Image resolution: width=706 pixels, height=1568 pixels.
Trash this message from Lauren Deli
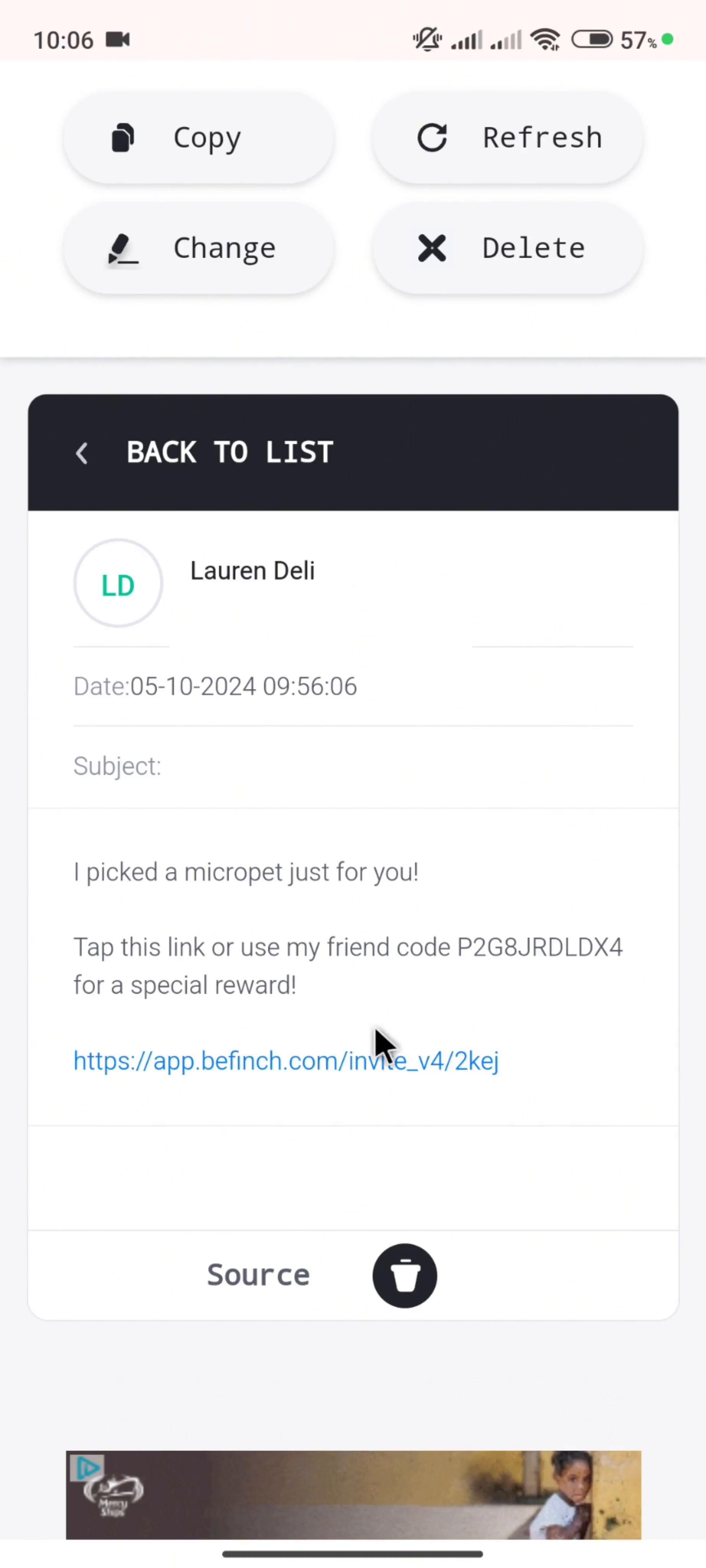tap(405, 1275)
